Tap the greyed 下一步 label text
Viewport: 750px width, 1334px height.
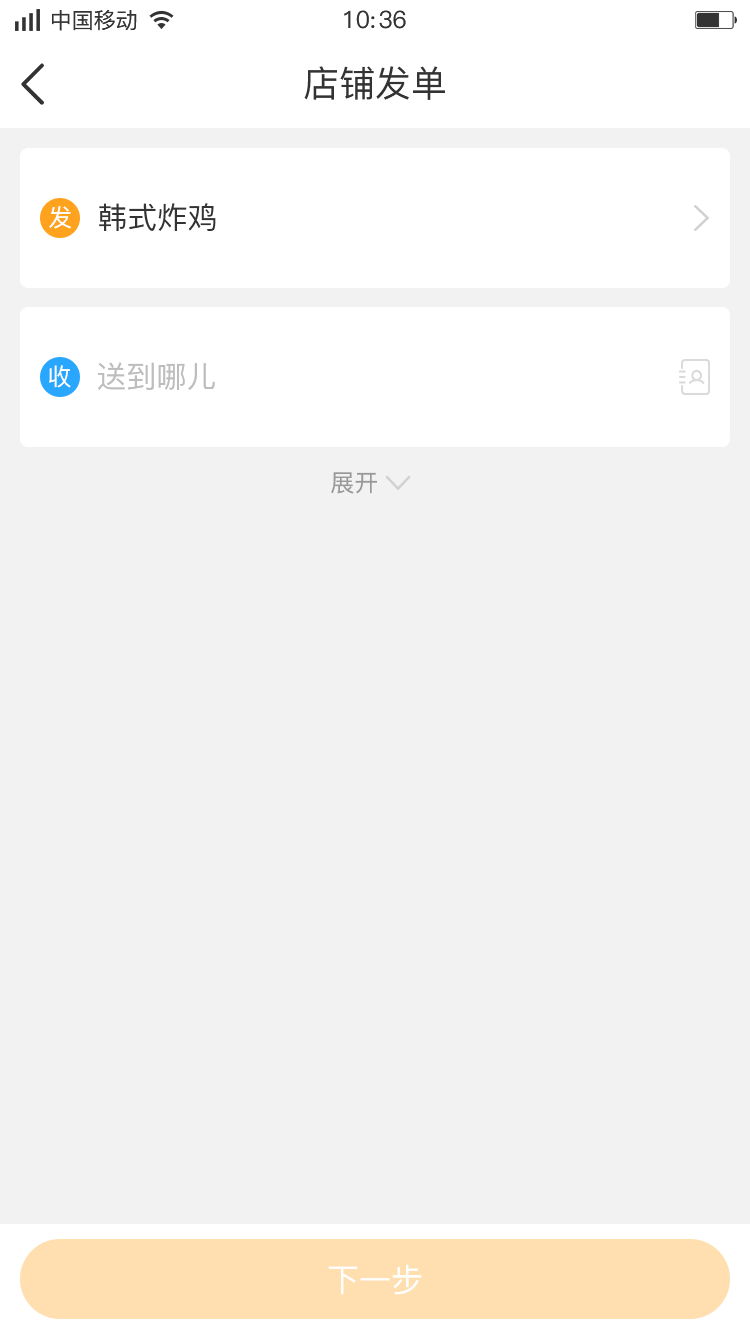(x=375, y=1279)
